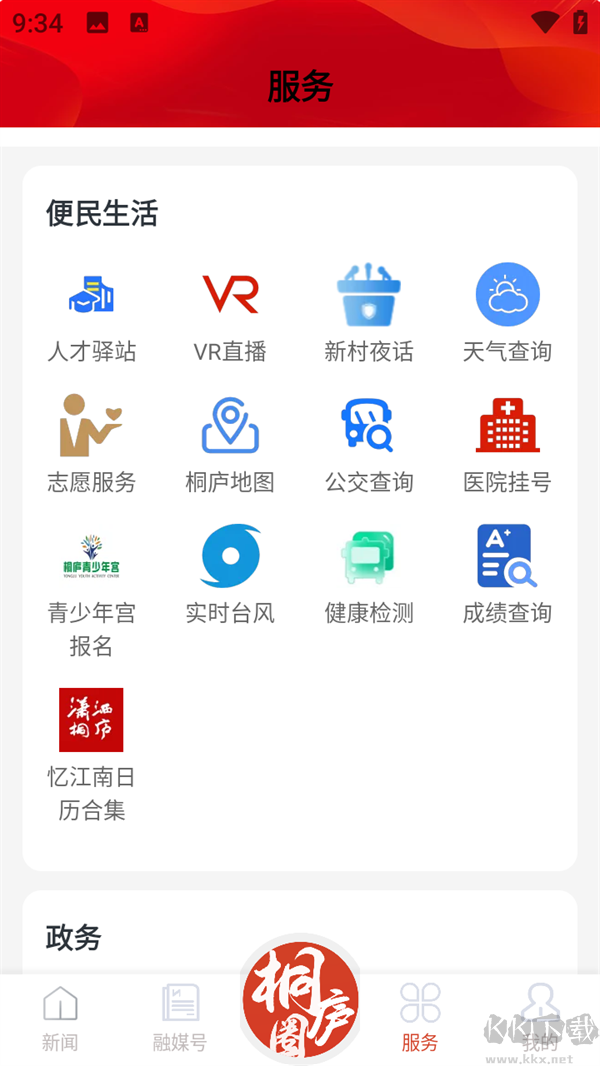Screen dimensions: 600x1066
Task: Open 志愿服务 volunteer service
Action: tap(91, 443)
